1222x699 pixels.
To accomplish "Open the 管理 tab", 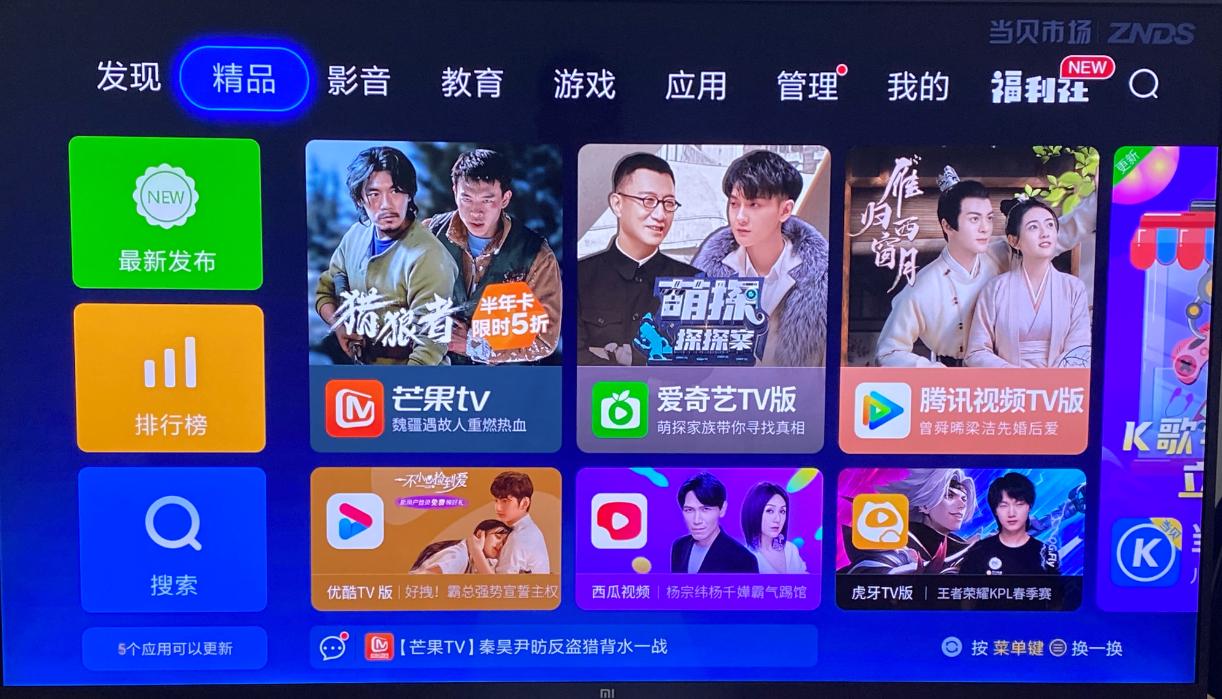I will [x=808, y=86].
